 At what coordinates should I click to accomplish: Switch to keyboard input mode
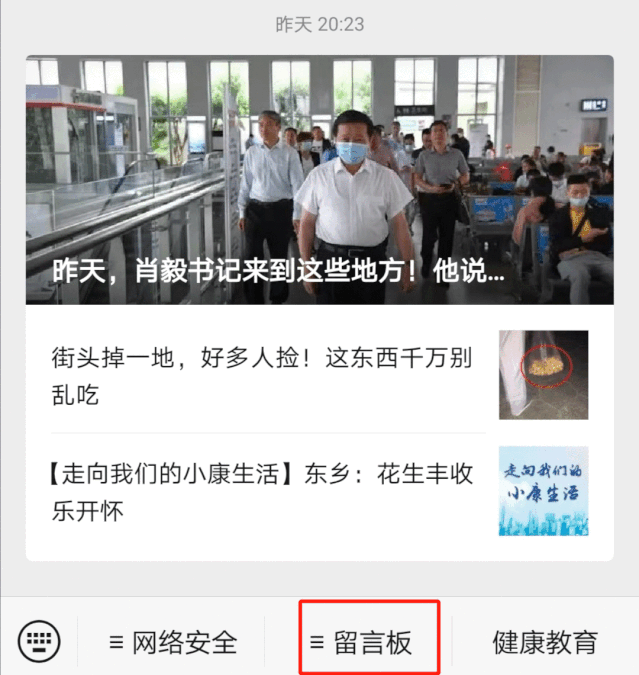click(39, 641)
